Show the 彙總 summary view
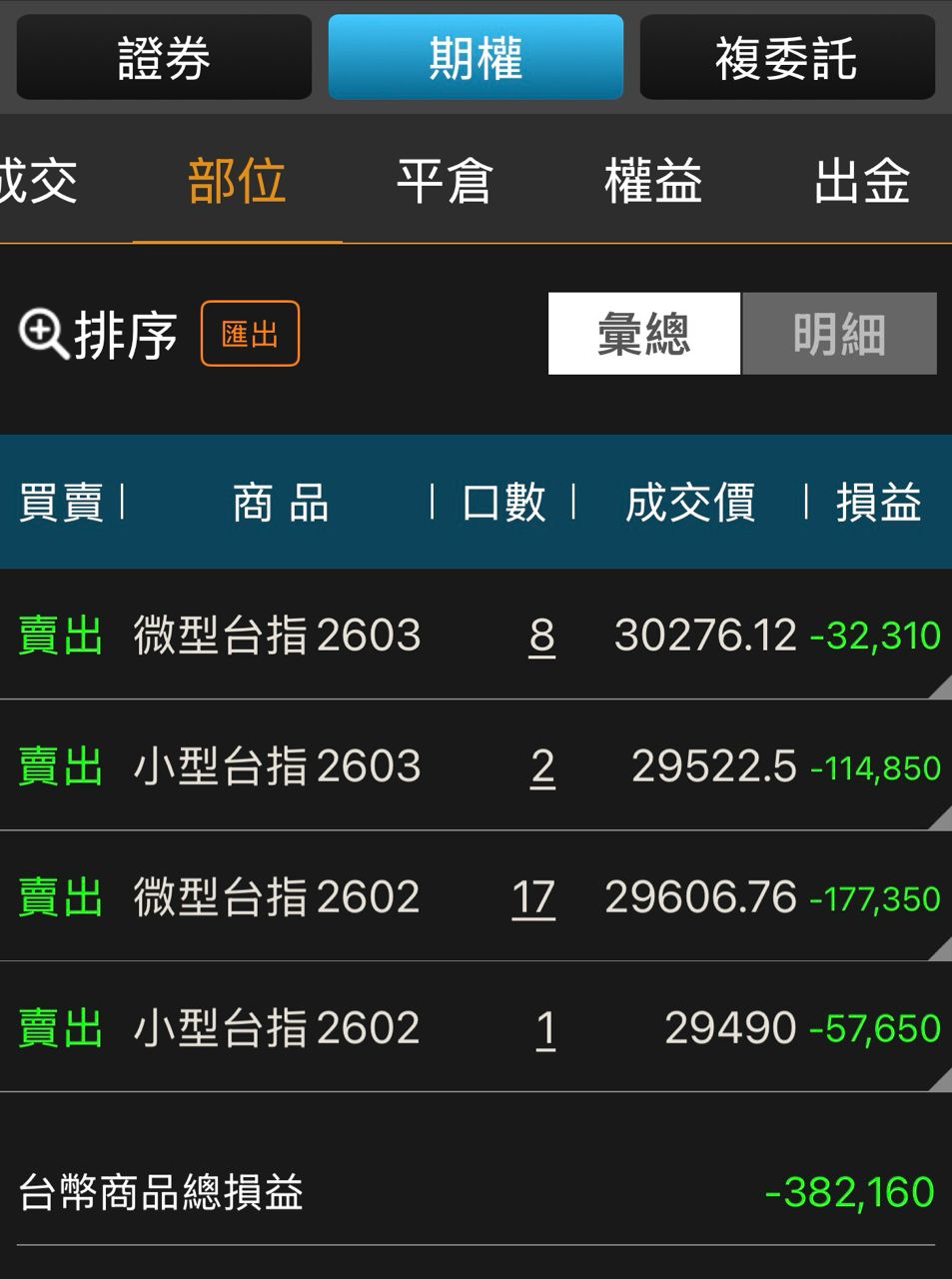 [644, 334]
